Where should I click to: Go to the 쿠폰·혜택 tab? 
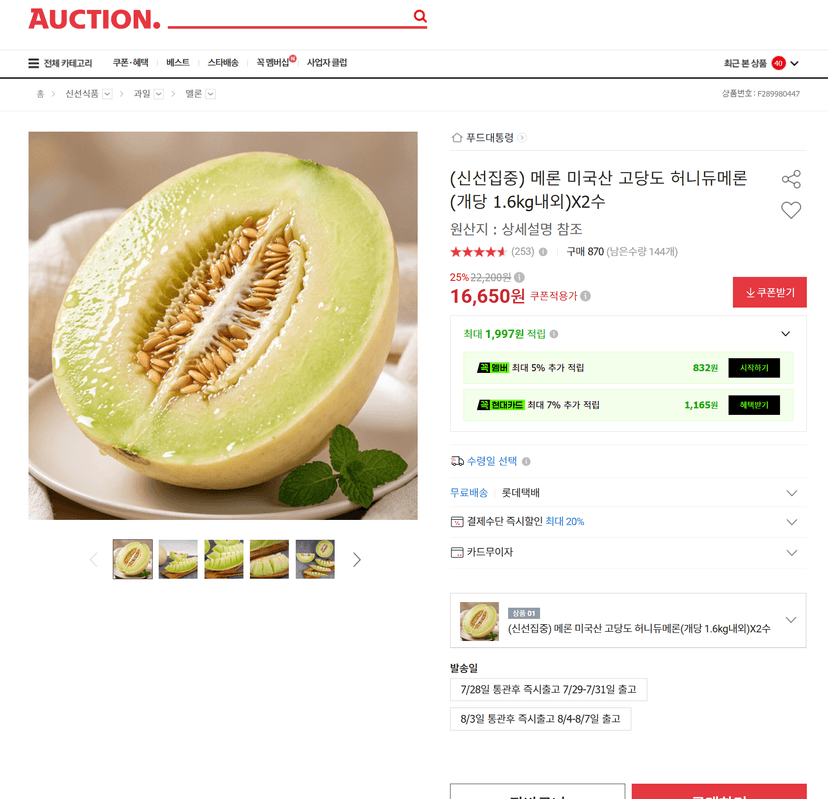pyautogui.click(x=130, y=63)
